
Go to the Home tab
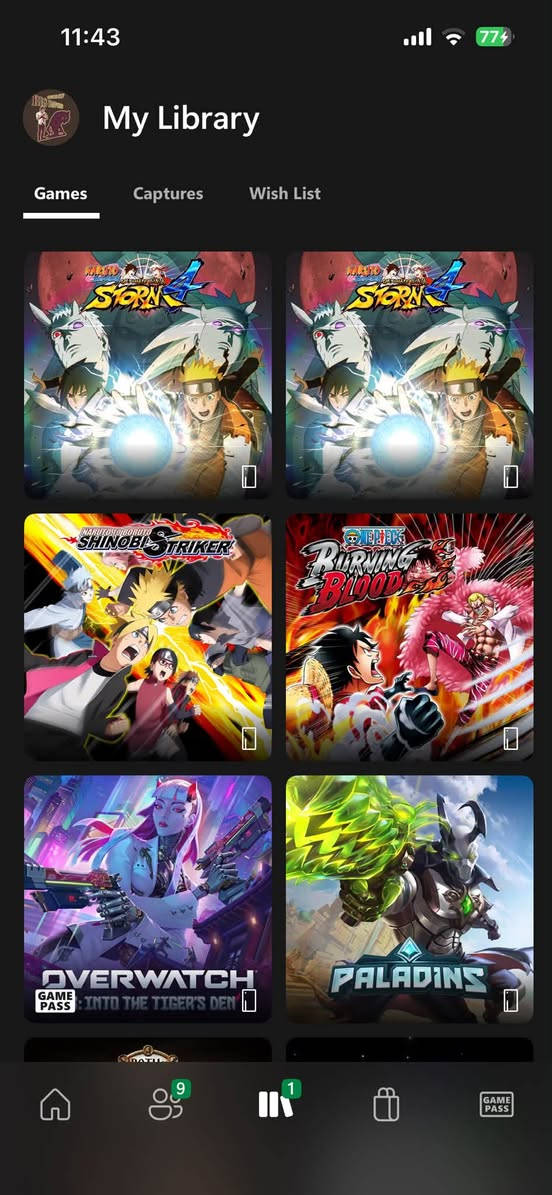(55, 1104)
